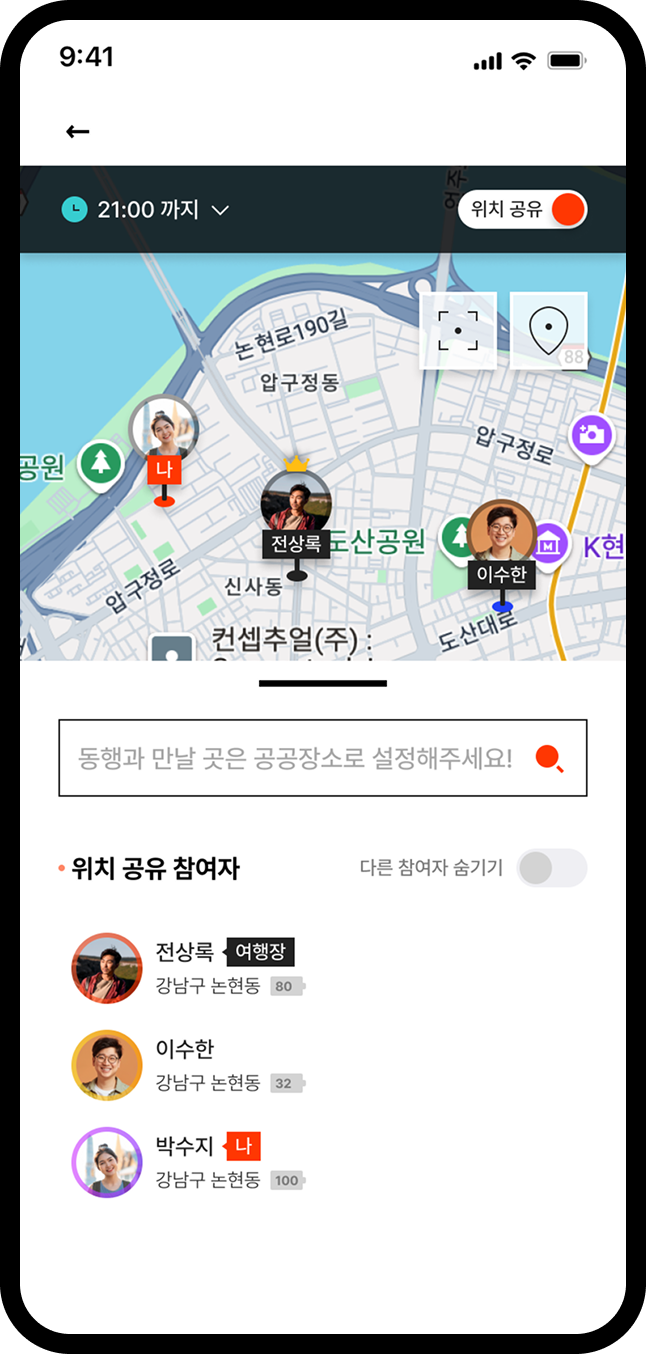Go back using the arrow icon
The width and height of the screenshot is (646, 1354).
[x=78, y=131]
